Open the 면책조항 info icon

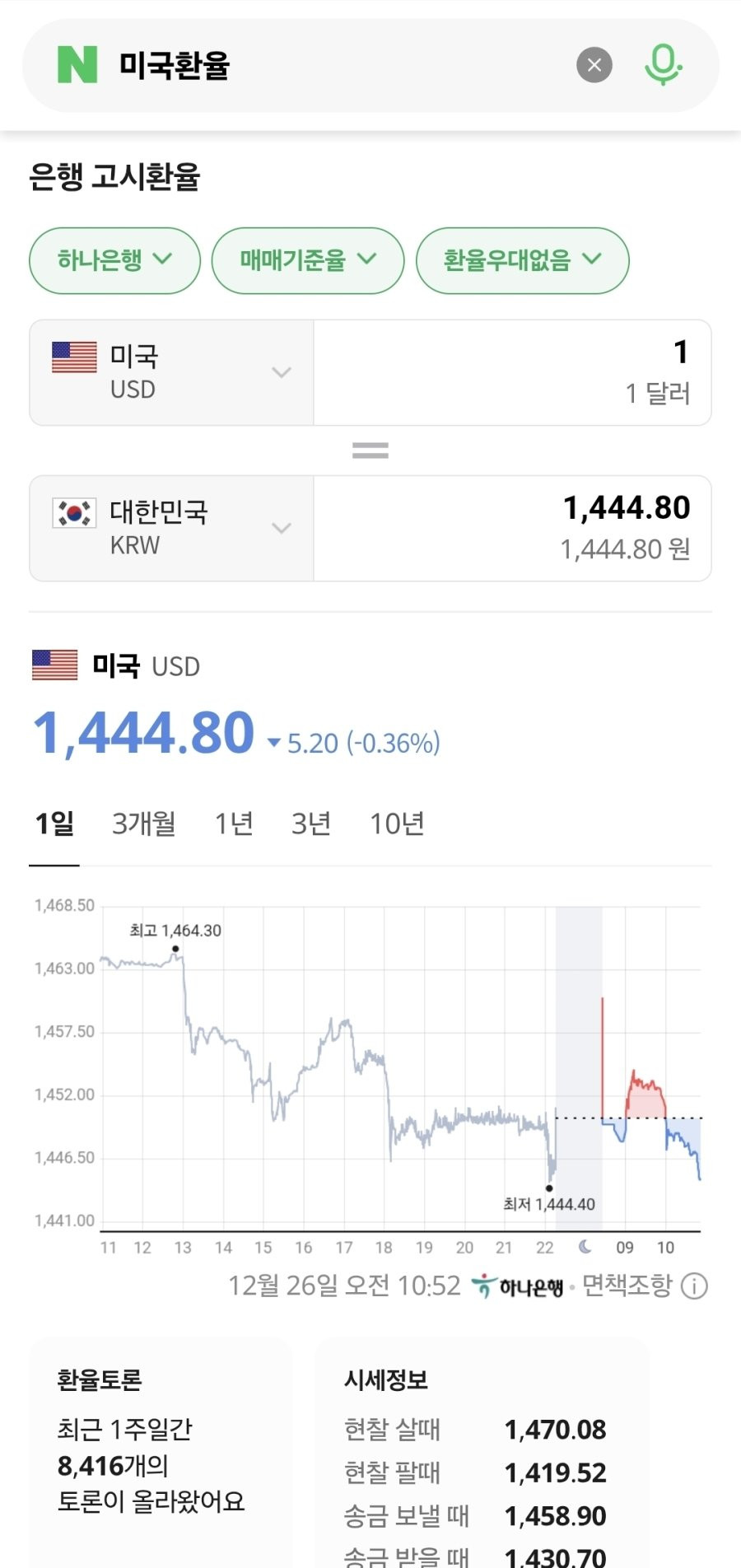click(x=694, y=1286)
